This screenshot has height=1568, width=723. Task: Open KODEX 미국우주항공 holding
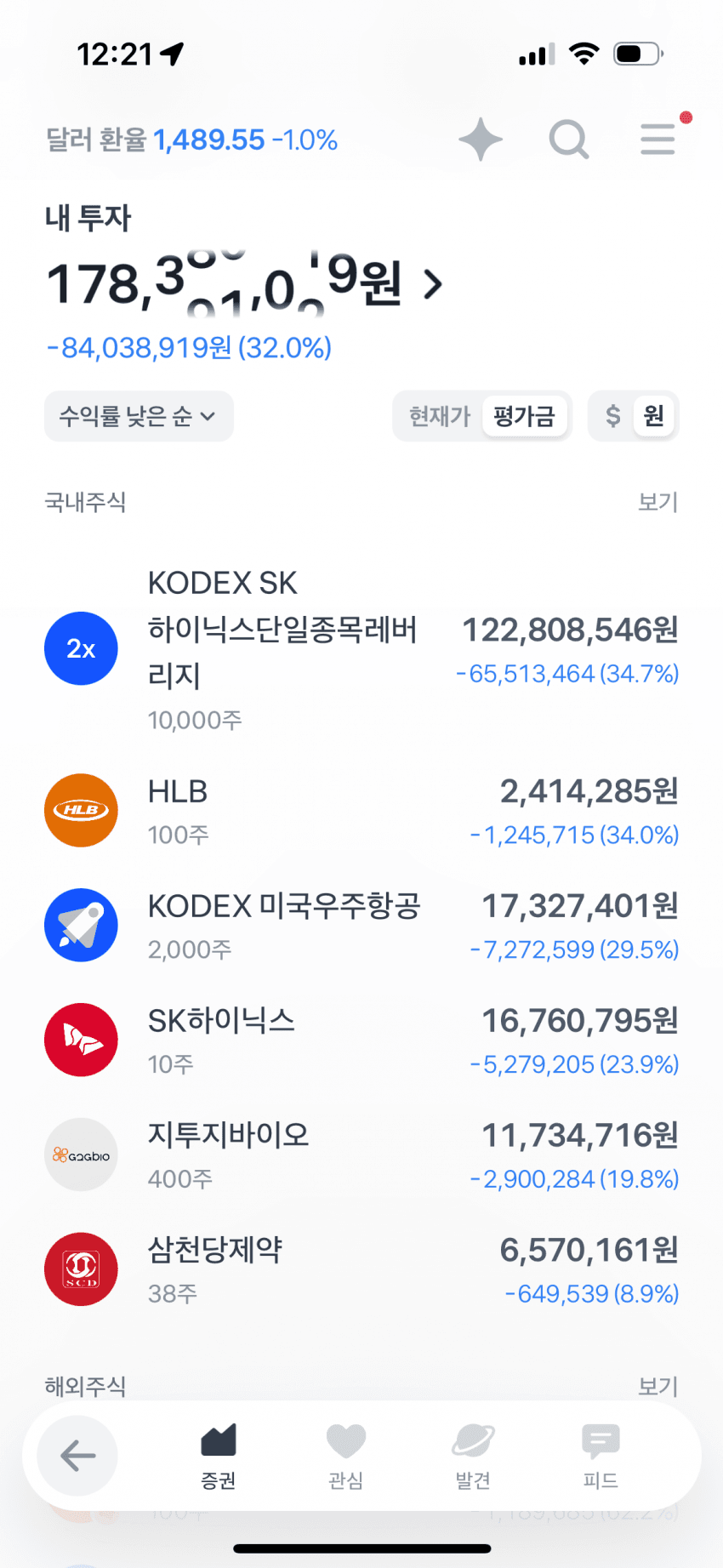pos(361,926)
